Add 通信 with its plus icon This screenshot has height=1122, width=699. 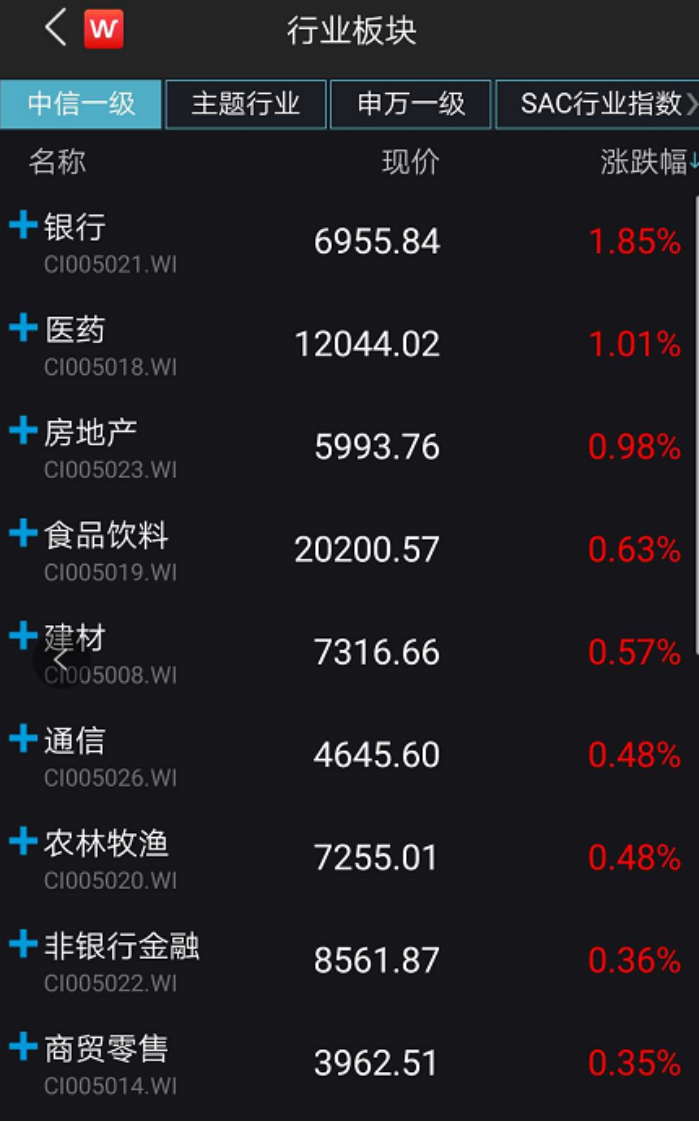click(x=23, y=740)
